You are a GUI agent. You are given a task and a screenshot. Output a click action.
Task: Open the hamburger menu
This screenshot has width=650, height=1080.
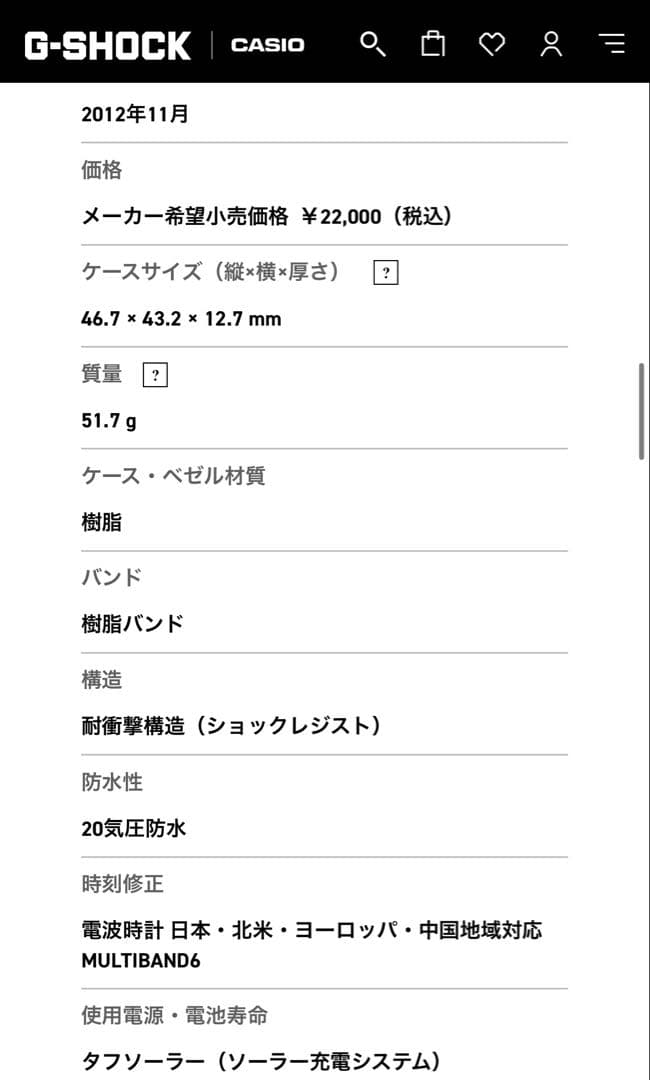tap(611, 44)
